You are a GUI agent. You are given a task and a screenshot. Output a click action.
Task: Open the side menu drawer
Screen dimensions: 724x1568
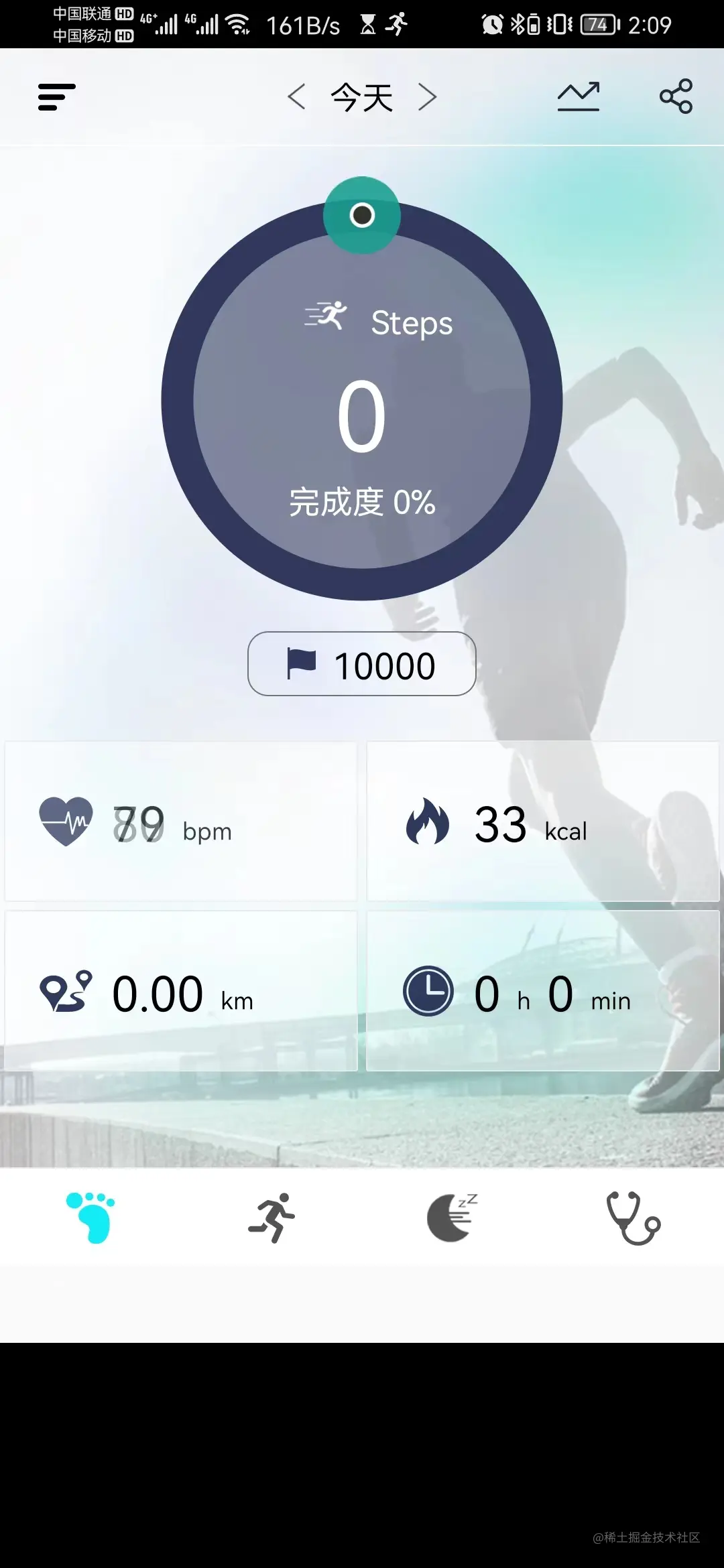coord(57,97)
